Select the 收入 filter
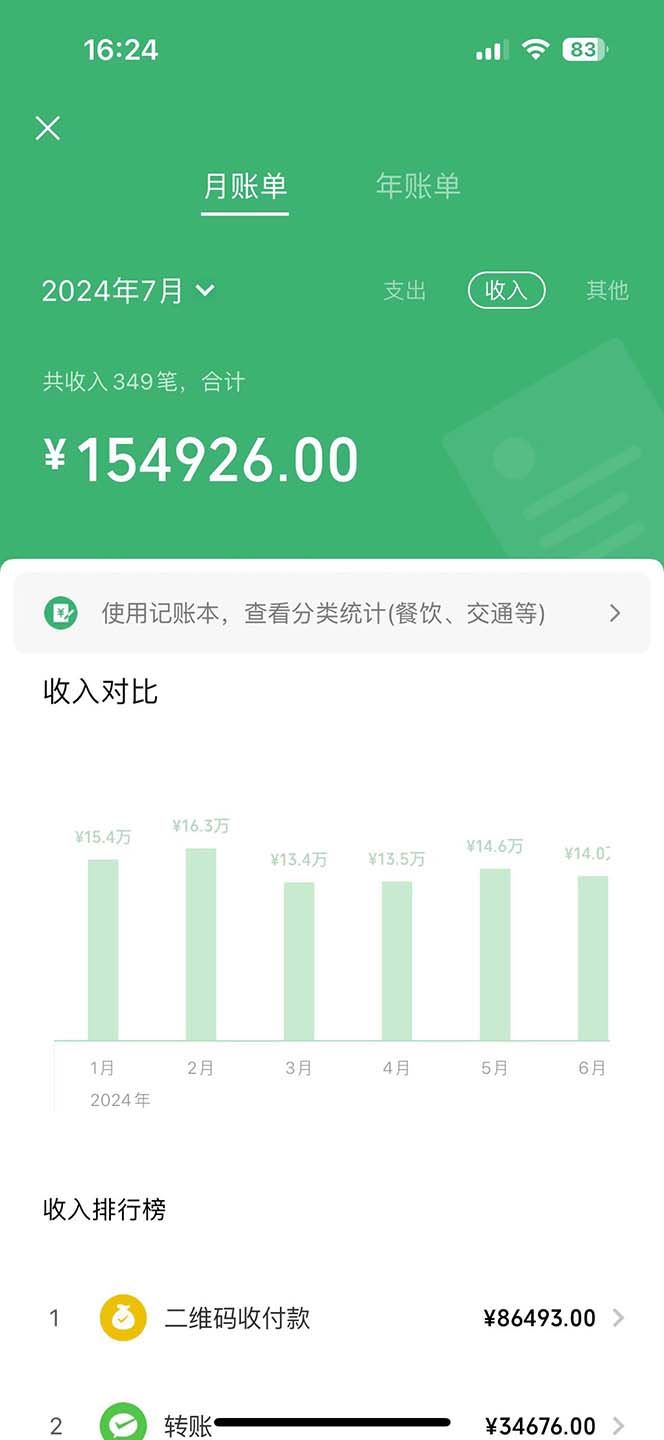 click(506, 291)
